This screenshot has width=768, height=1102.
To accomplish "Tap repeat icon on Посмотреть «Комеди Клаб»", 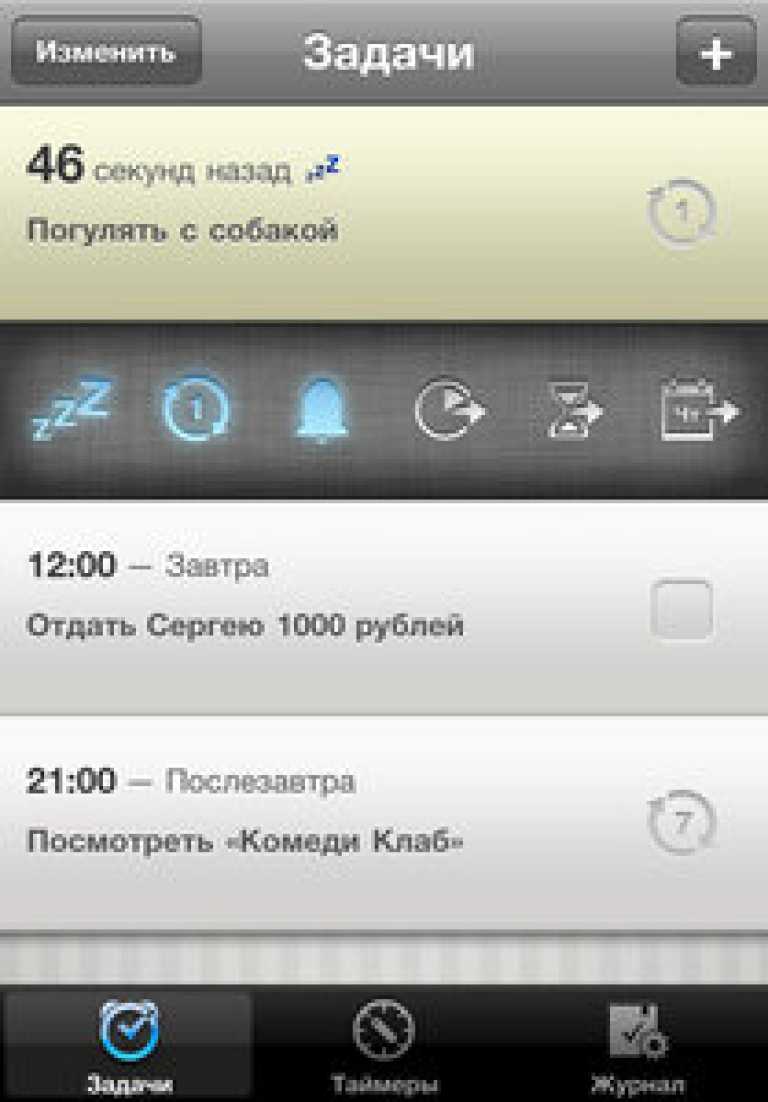I will click(x=682, y=823).
